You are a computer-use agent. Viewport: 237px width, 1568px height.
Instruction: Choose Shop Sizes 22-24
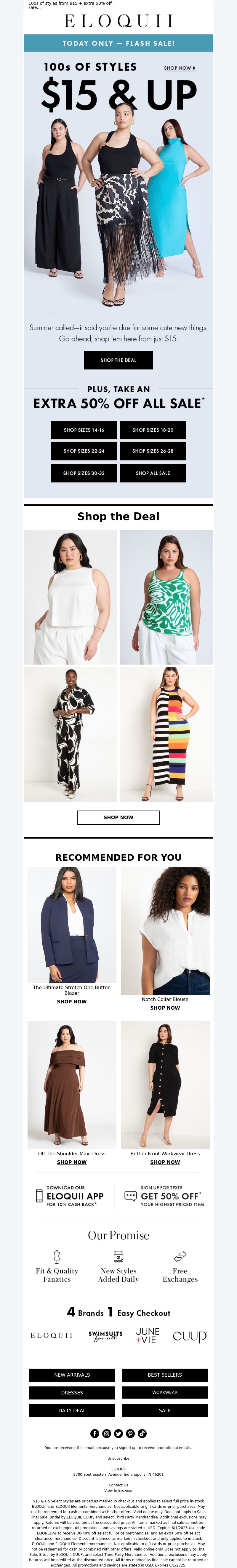(84, 451)
